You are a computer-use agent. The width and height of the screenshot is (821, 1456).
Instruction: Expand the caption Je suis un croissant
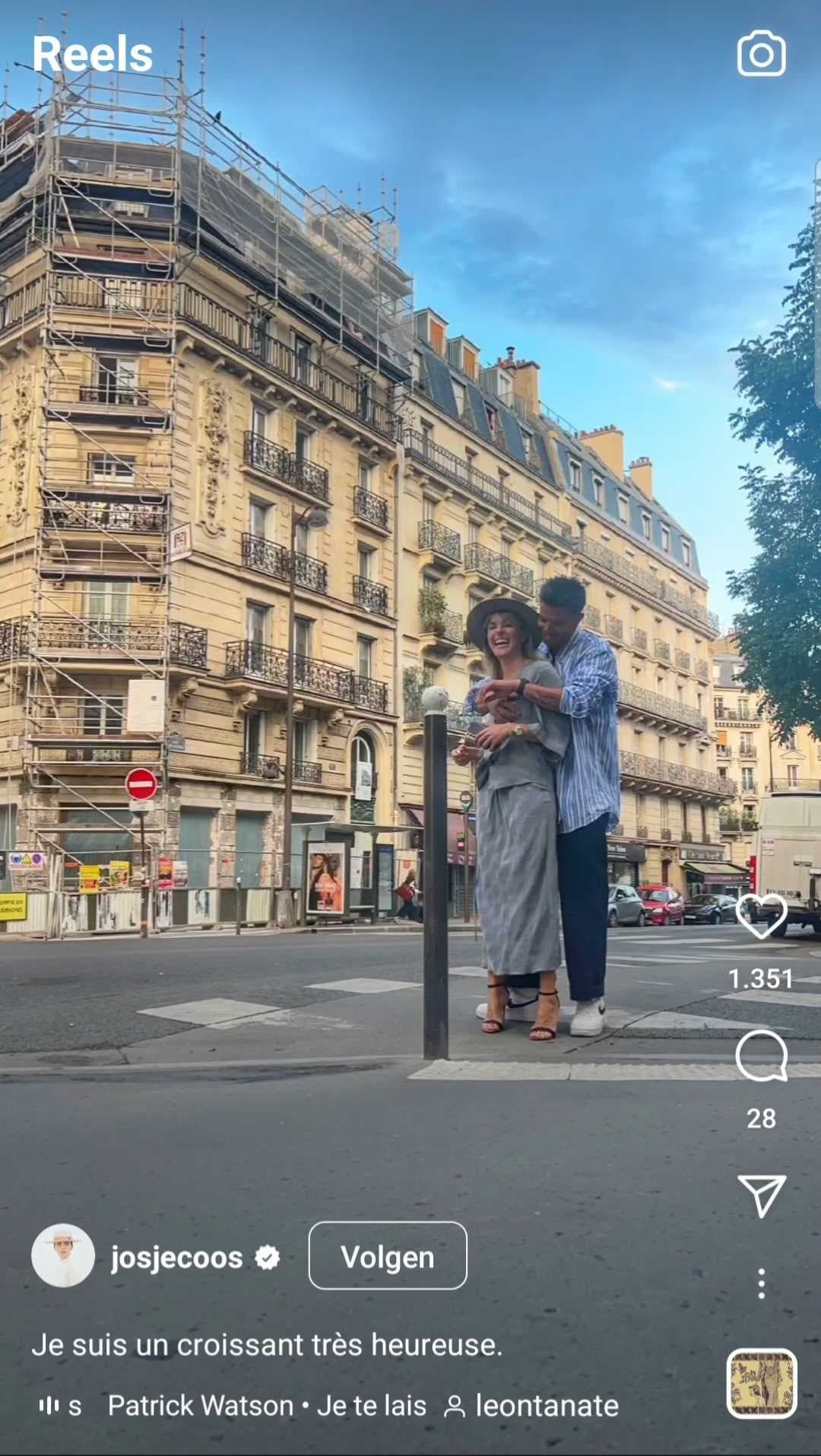click(x=267, y=1345)
